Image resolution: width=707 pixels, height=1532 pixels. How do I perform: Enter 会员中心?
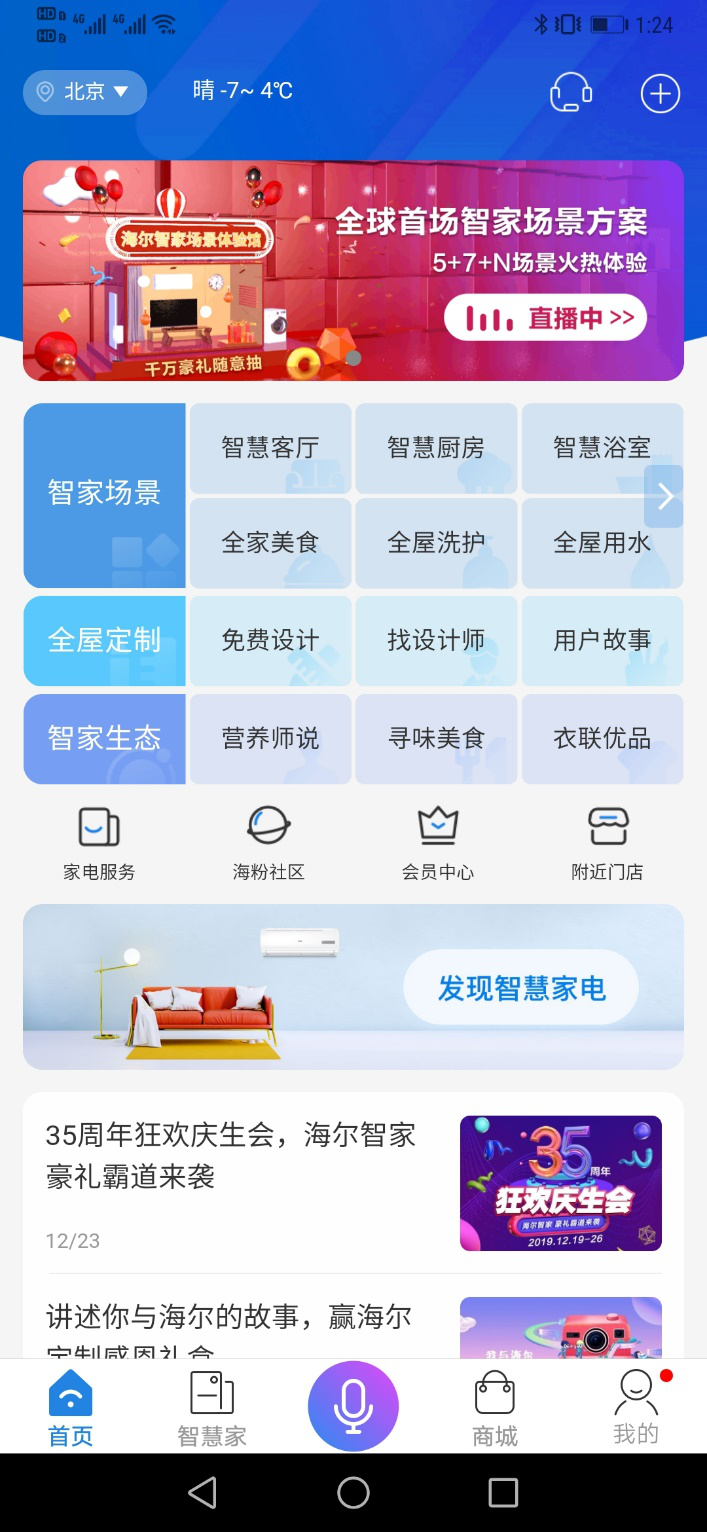[x=437, y=843]
